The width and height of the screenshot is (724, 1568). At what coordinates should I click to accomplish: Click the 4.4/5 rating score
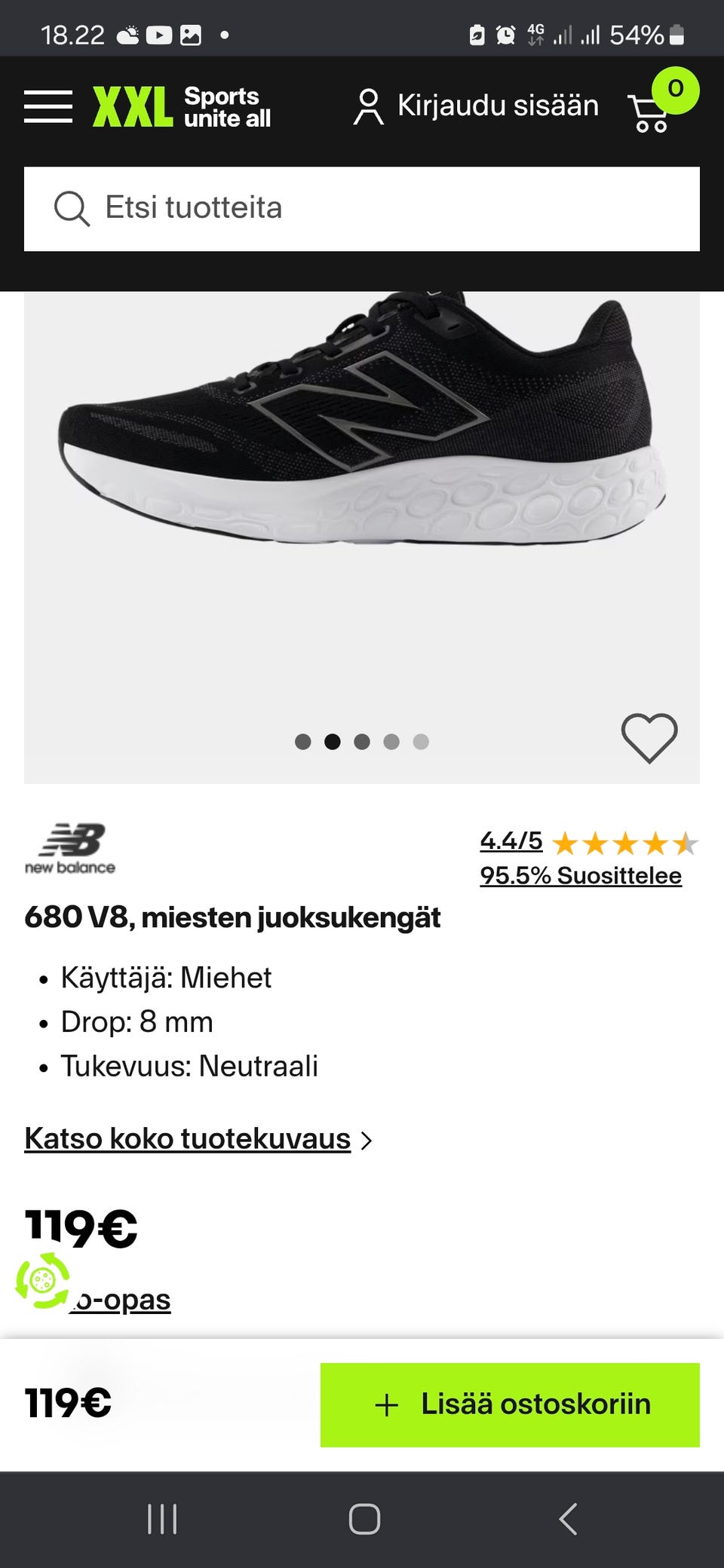pos(510,841)
